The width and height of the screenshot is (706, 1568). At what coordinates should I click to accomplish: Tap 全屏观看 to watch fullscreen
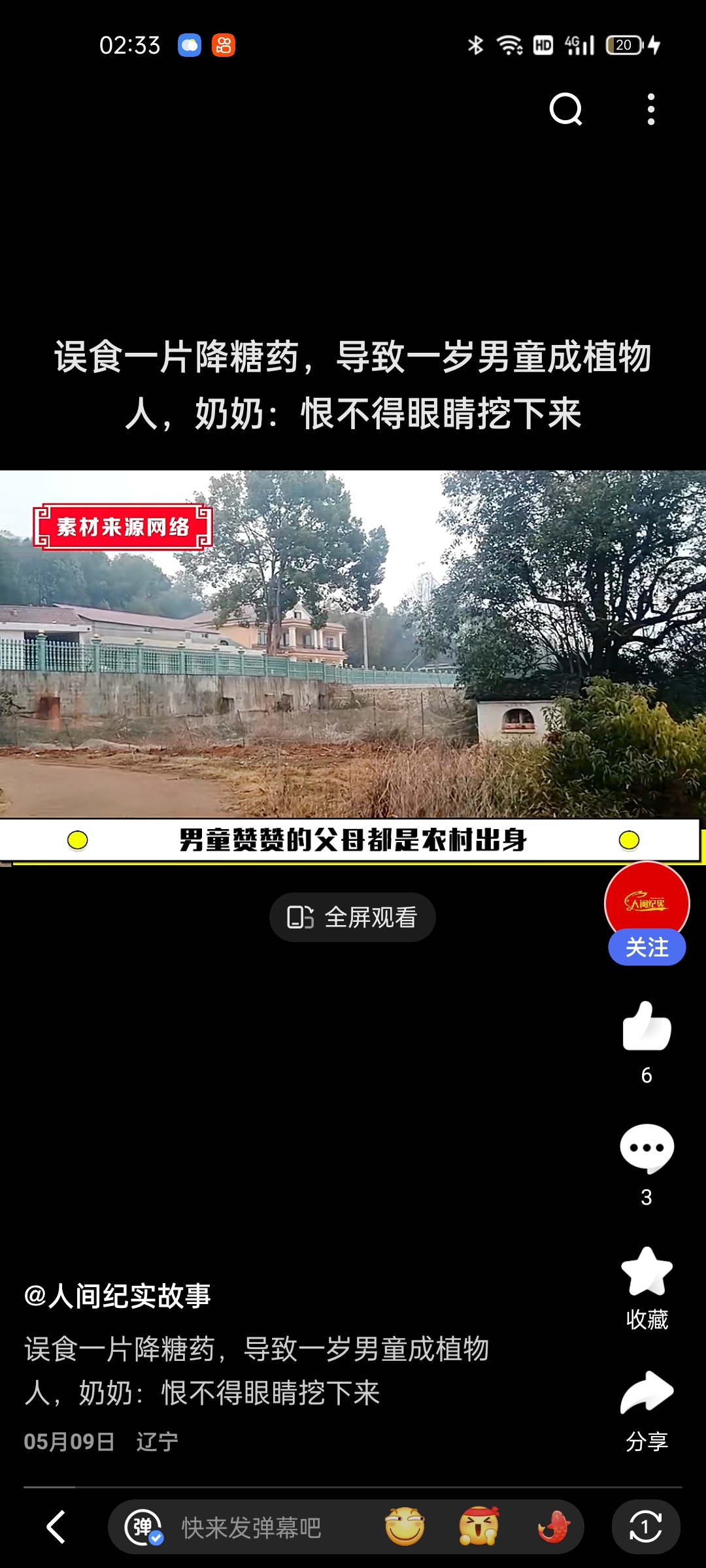point(352,917)
